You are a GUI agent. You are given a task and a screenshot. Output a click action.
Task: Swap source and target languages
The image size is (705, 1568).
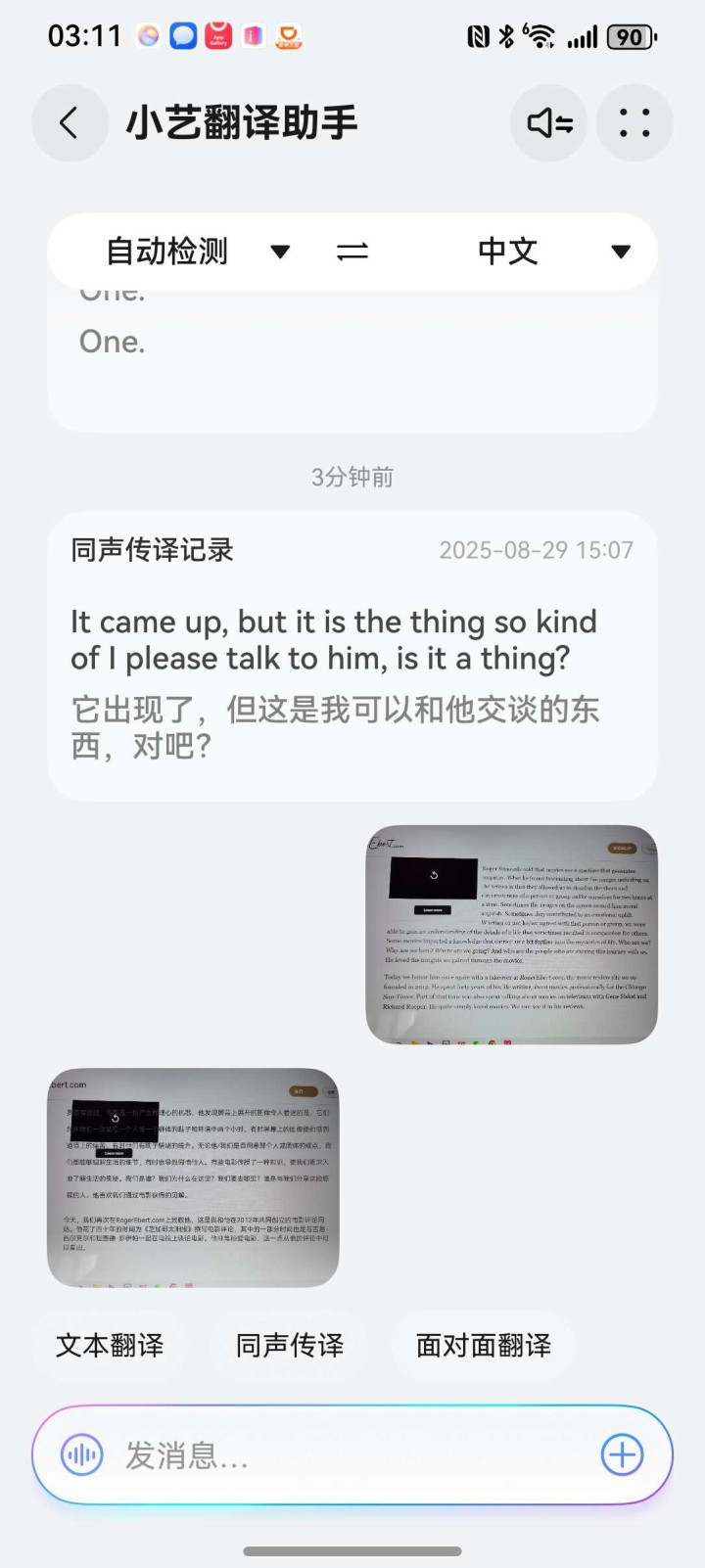click(352, 253)
